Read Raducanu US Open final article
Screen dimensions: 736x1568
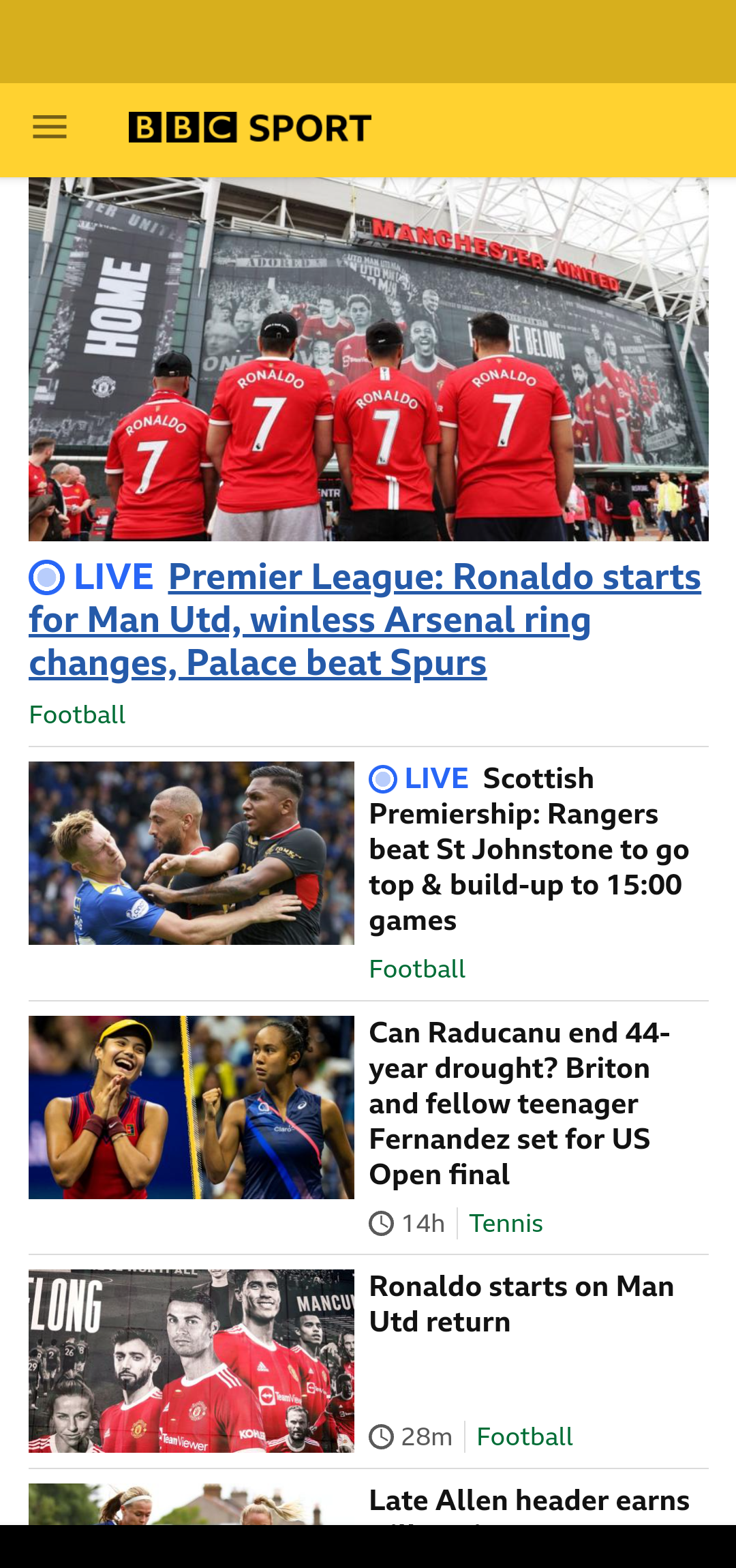tap(518, 1103)
